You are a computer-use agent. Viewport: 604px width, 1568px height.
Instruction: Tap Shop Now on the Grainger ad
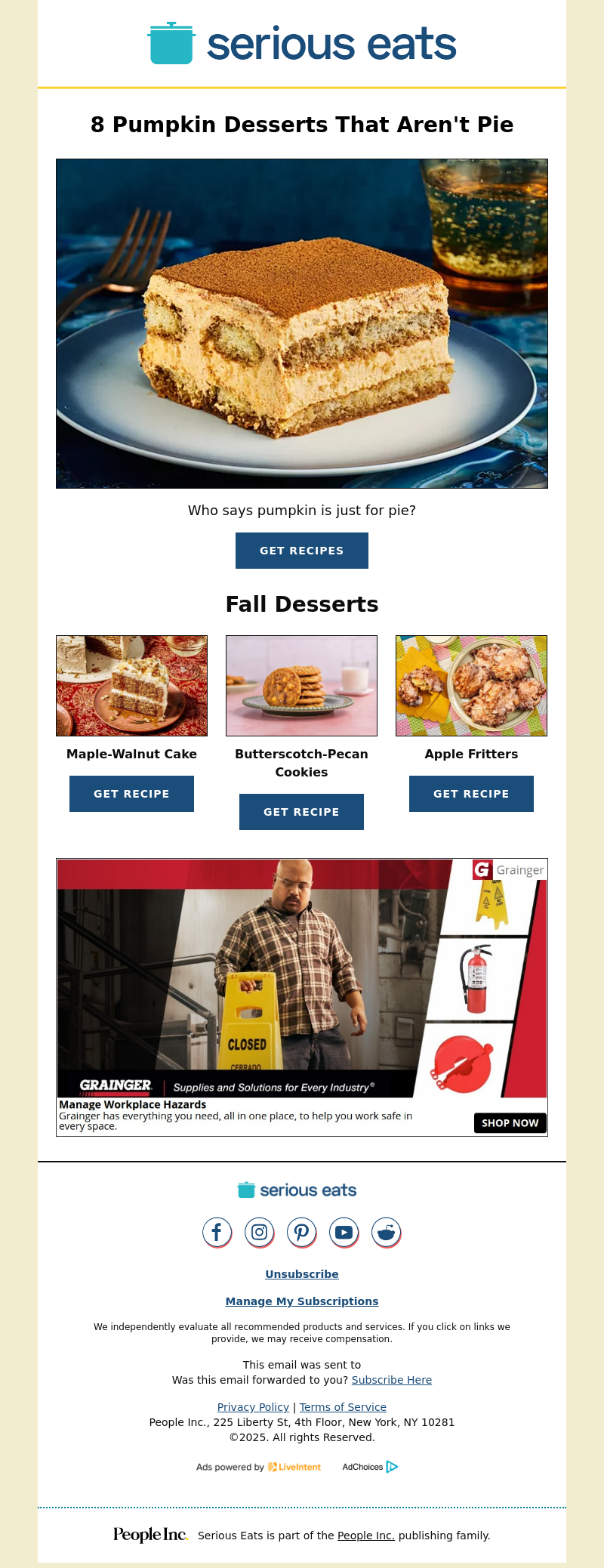(510, 1123)
